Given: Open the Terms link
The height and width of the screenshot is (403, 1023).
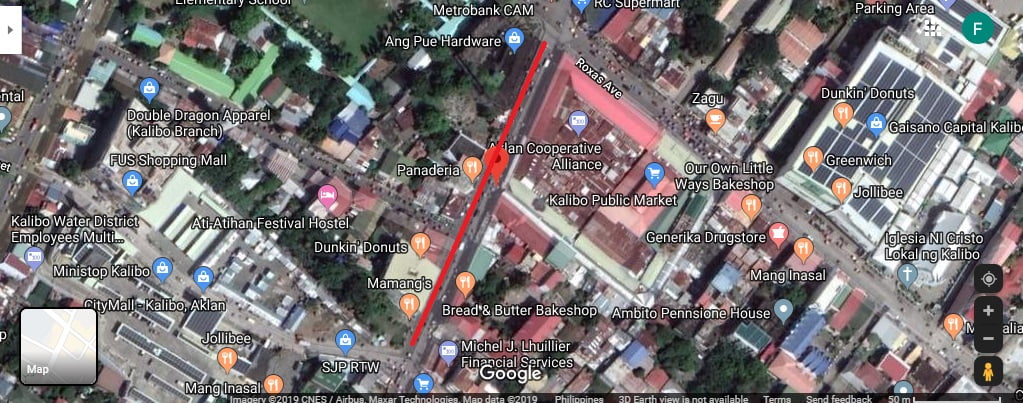Looking at the screenshot, I should [776, 398].
